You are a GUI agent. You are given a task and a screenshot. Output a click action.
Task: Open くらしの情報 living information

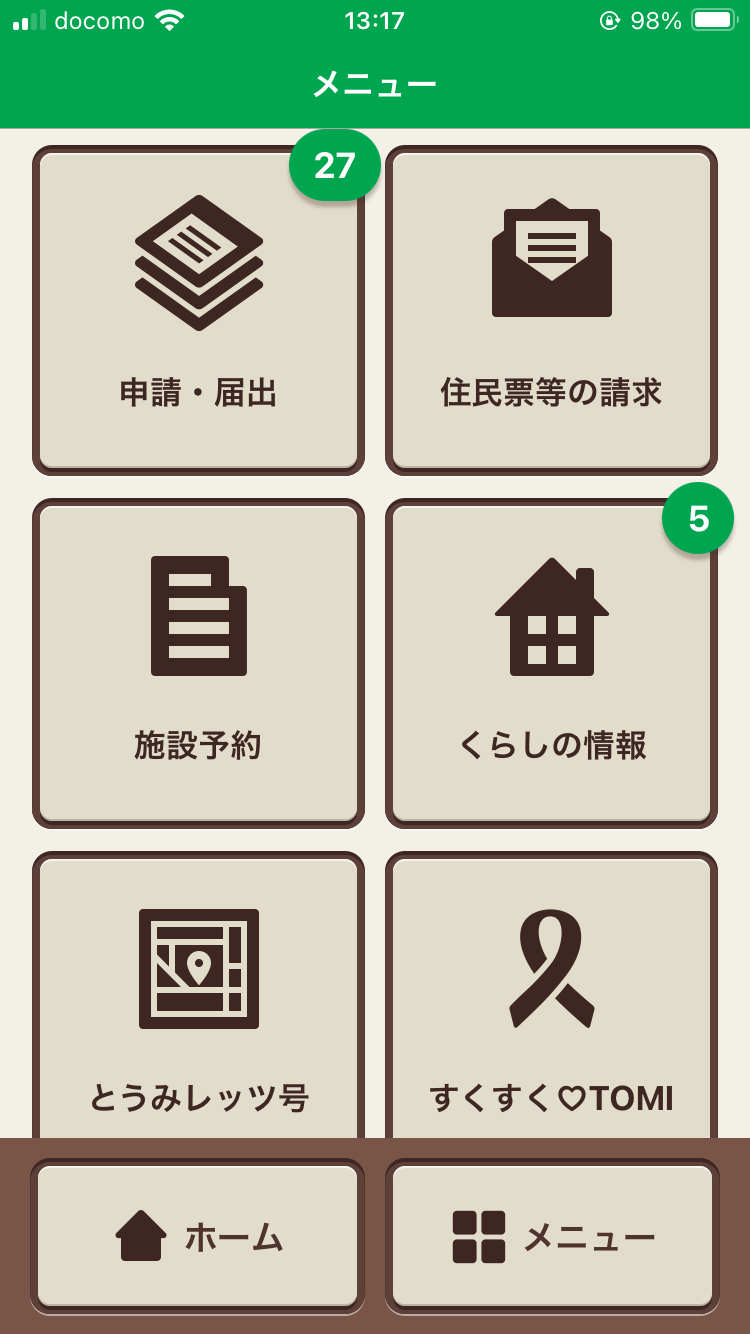pyautogui.click(x=551, y=662)
